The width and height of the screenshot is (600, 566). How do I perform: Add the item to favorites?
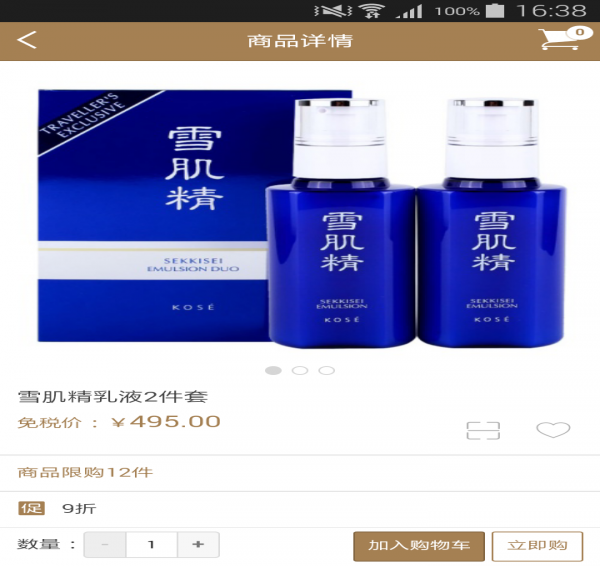(x=552, y=430)
